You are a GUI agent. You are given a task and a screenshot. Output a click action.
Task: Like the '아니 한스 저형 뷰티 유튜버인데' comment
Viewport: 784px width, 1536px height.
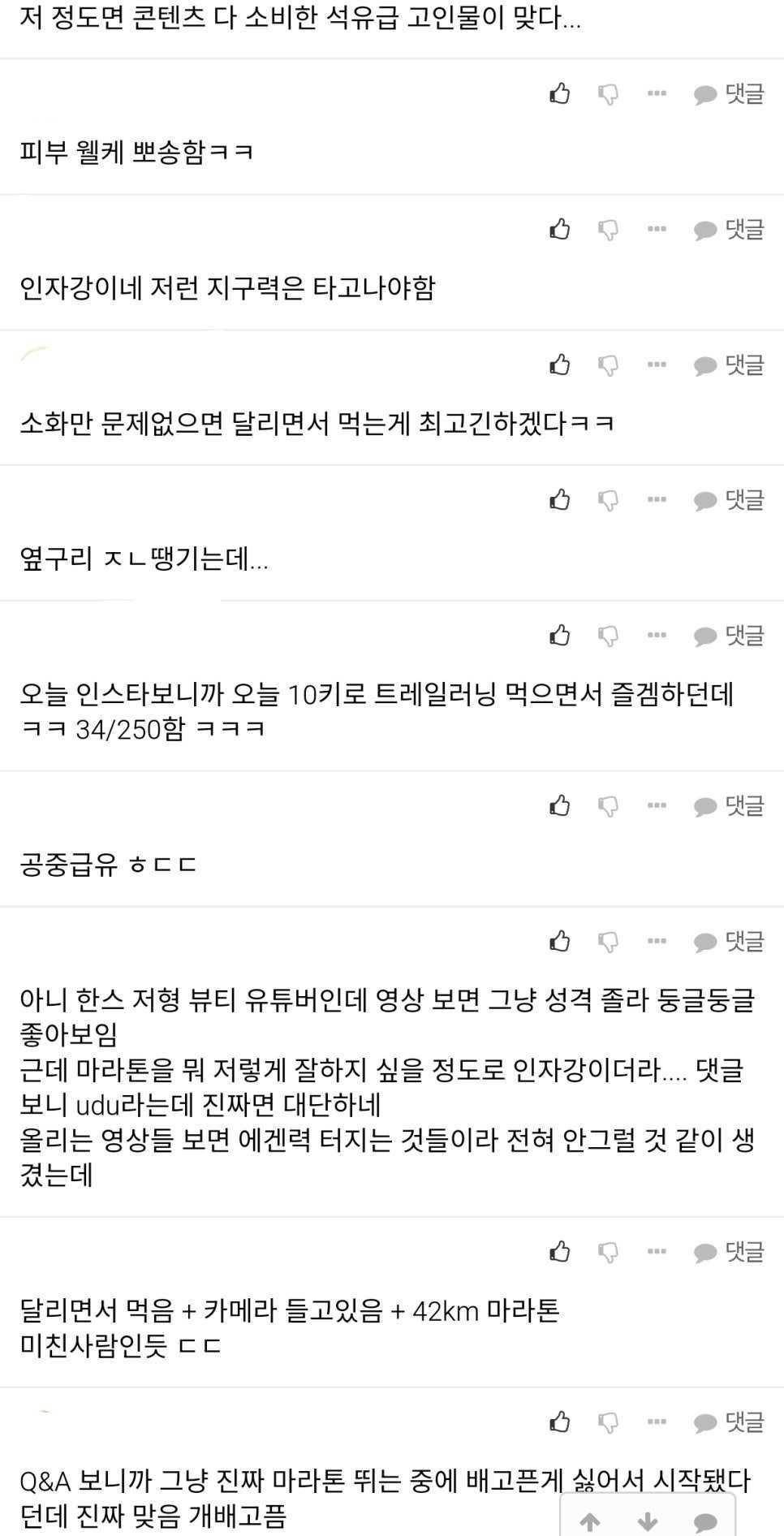560,941
